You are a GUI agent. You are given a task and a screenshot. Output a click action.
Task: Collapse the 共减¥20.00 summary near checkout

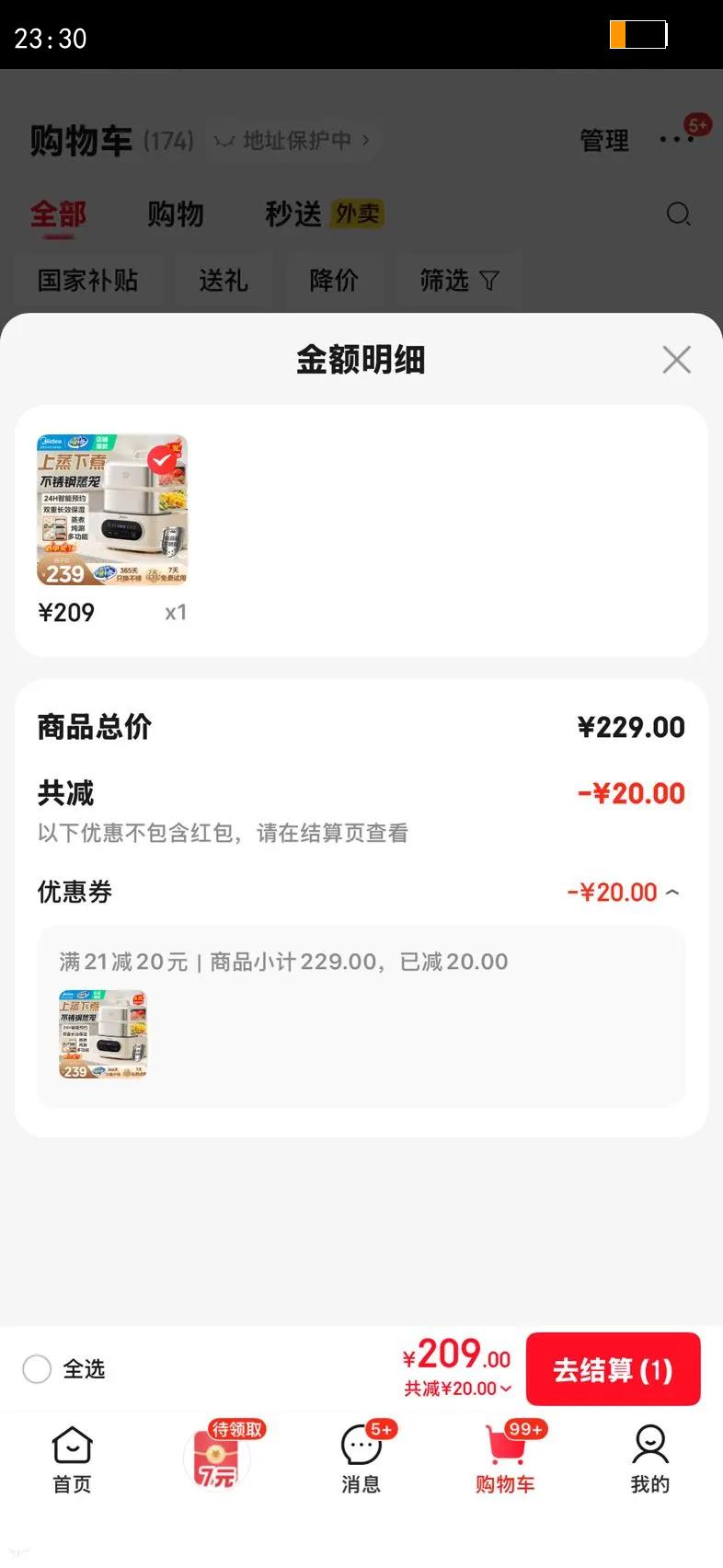[x=457, y=1389]
